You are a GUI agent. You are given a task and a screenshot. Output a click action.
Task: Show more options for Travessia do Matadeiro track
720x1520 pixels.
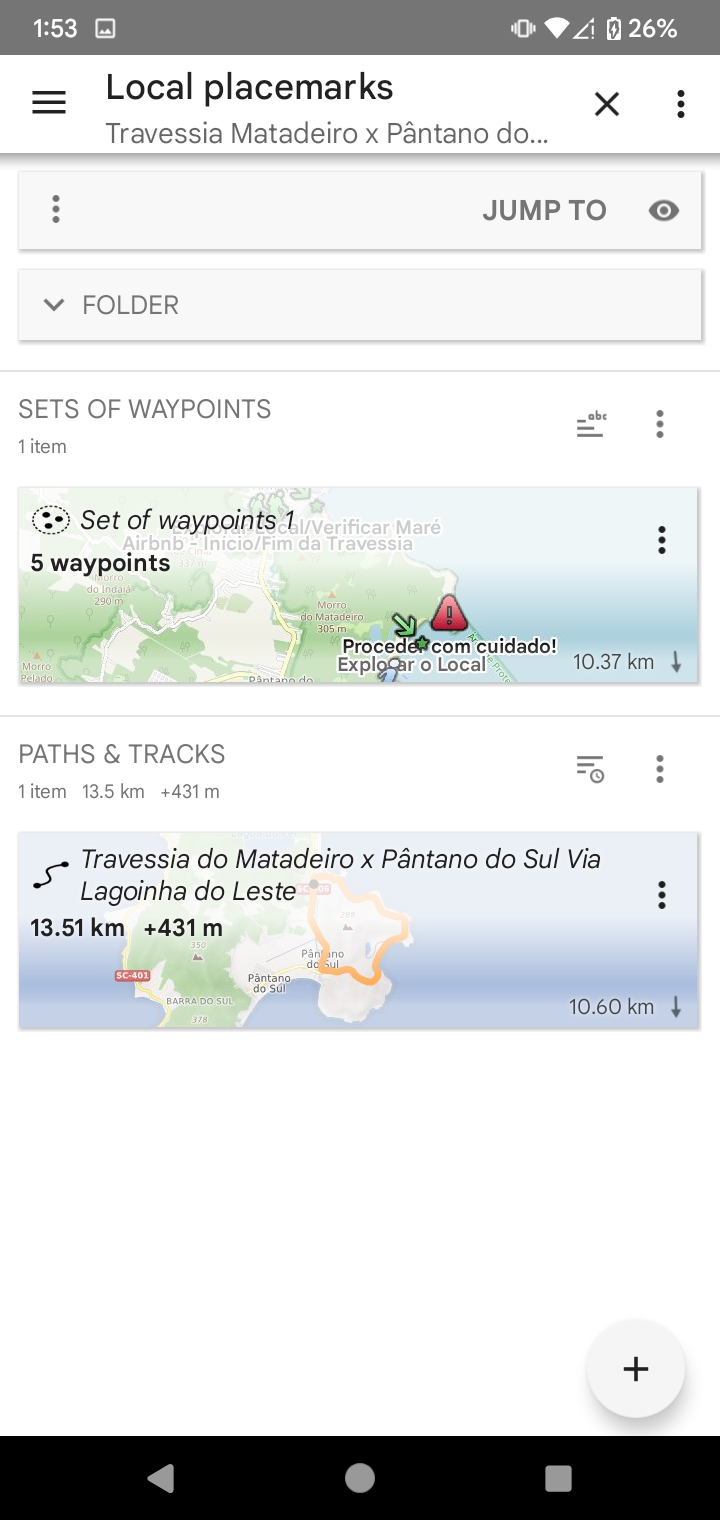661,895
